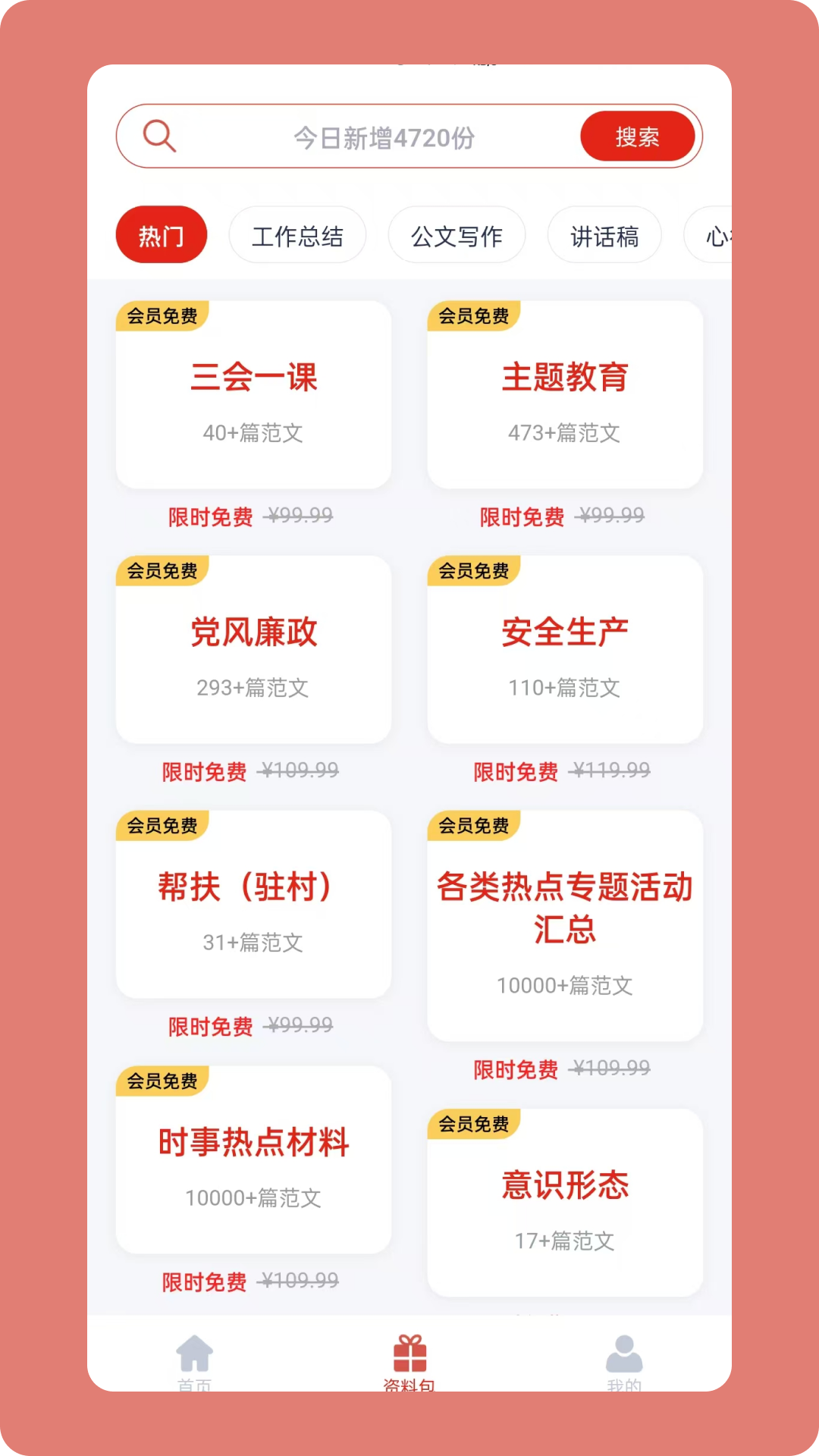Click the 会员免费 badge on 三会一课 card

coord(162,318)
